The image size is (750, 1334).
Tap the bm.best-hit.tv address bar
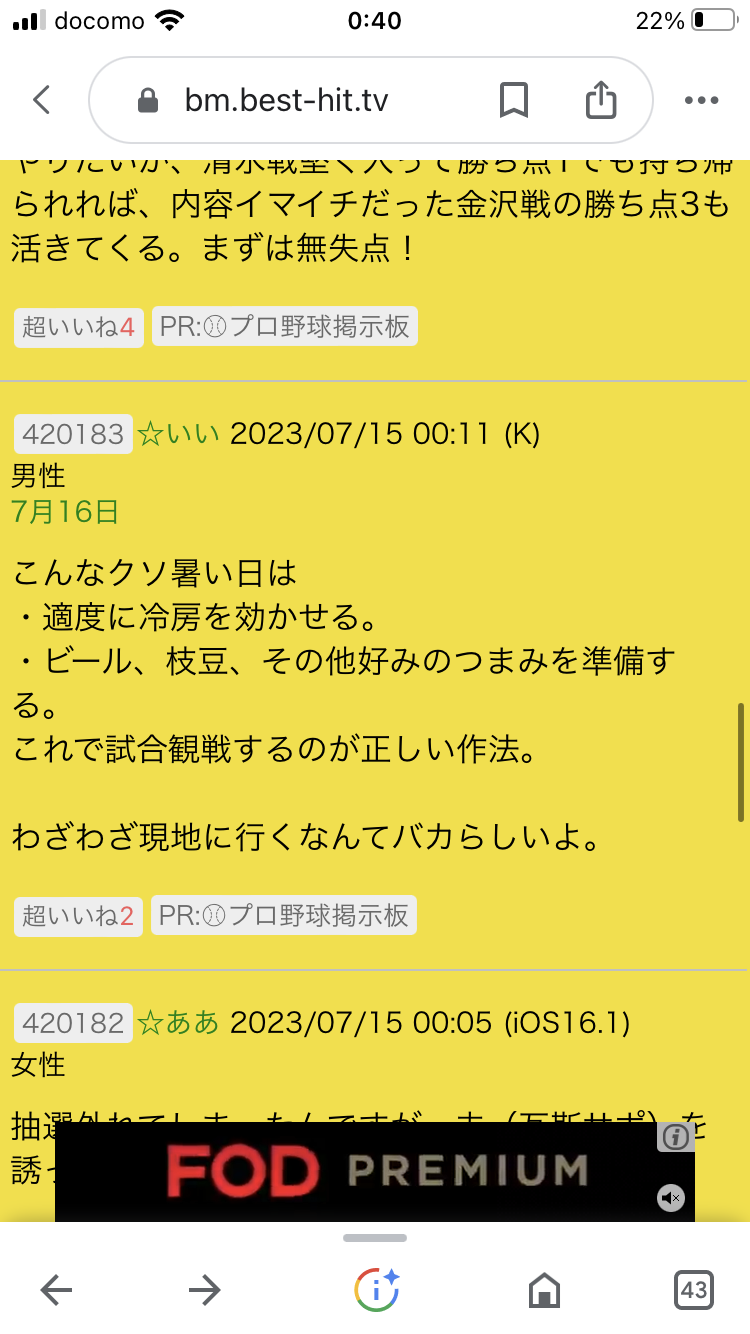point(287,100)
